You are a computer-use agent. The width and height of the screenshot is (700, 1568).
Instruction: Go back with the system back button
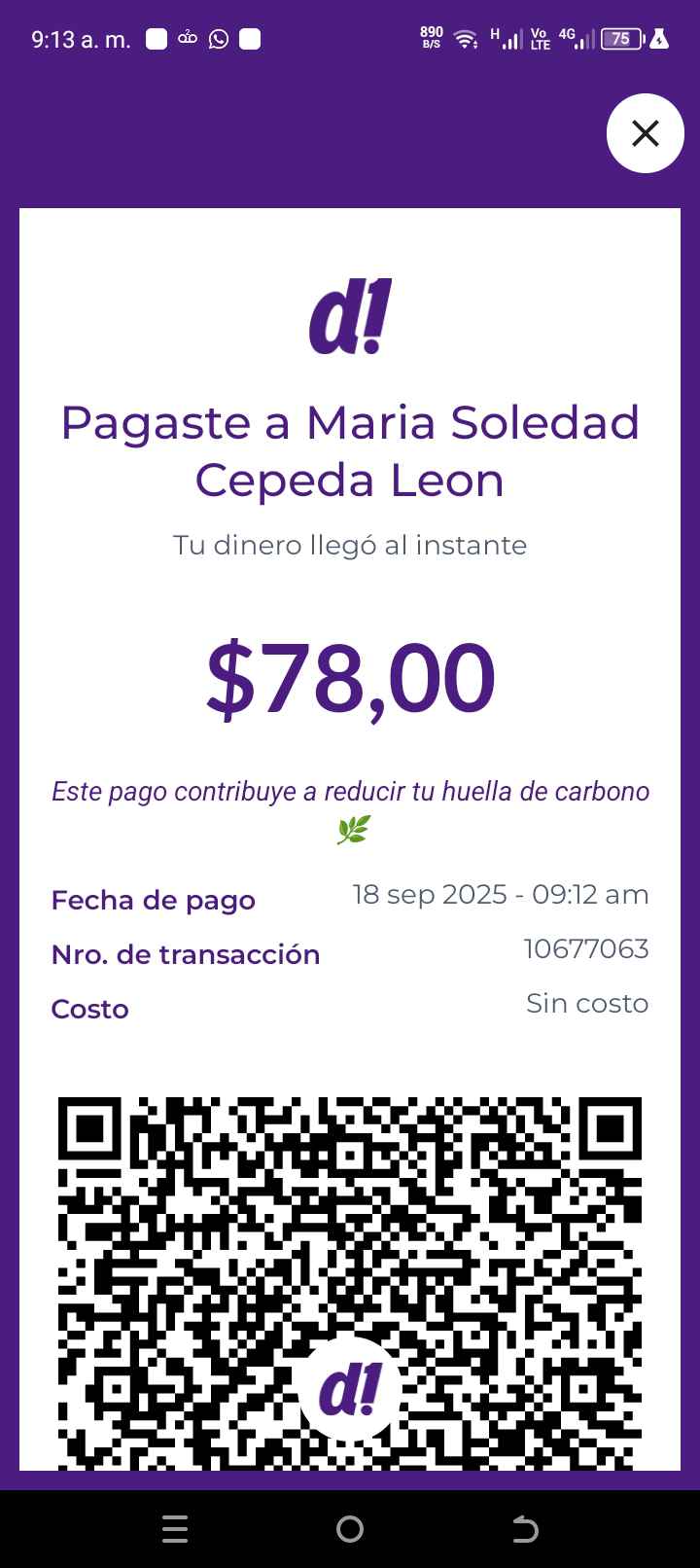[525, 1529]
